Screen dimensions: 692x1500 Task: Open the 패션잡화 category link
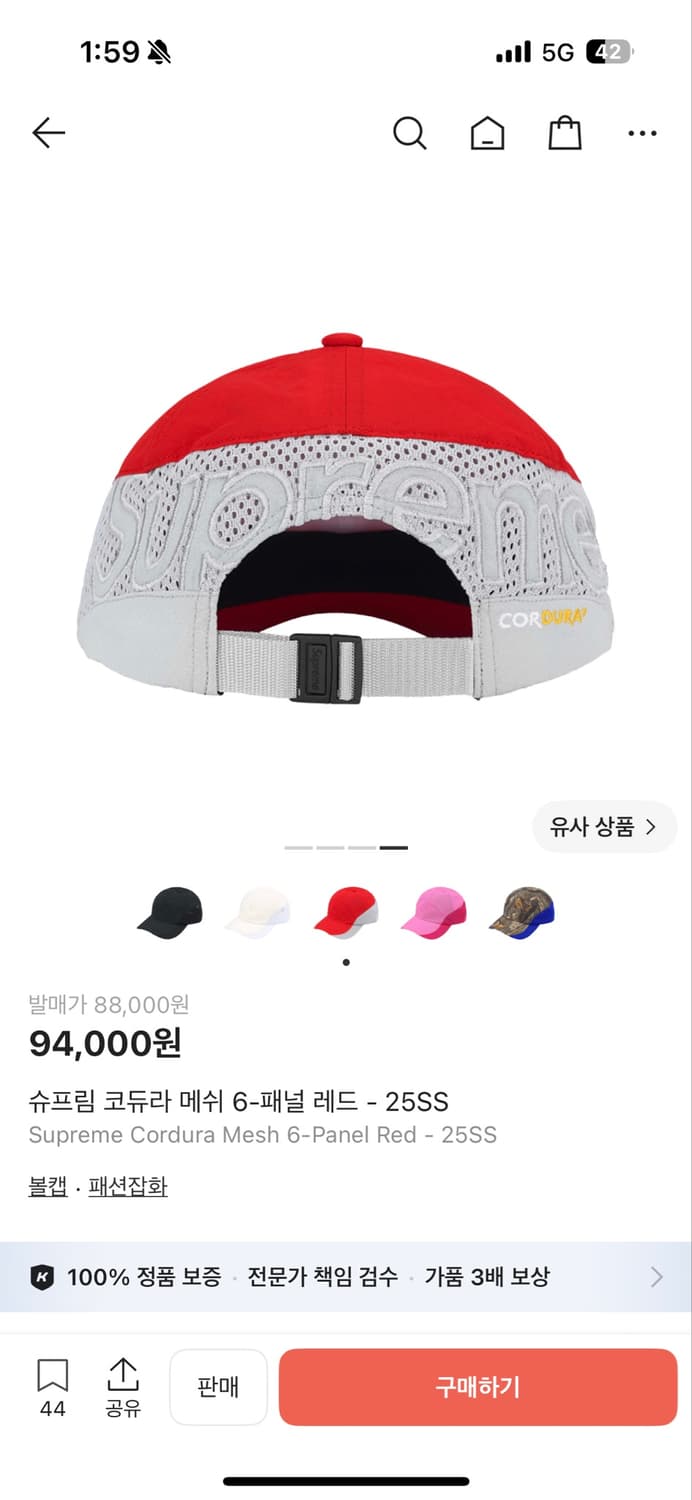128,1187
